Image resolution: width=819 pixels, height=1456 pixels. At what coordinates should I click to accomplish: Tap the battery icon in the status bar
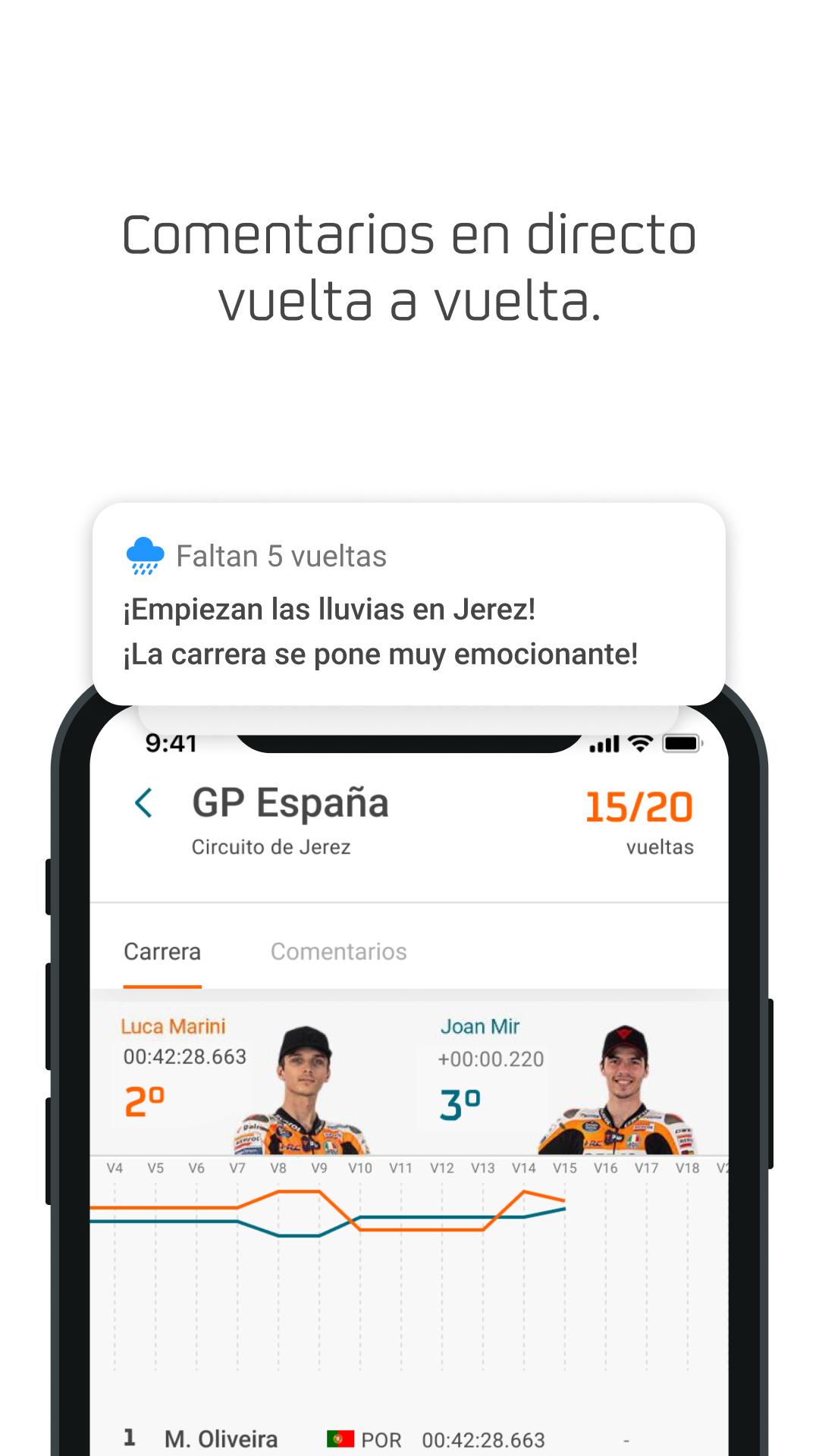(x=682, y=744)
